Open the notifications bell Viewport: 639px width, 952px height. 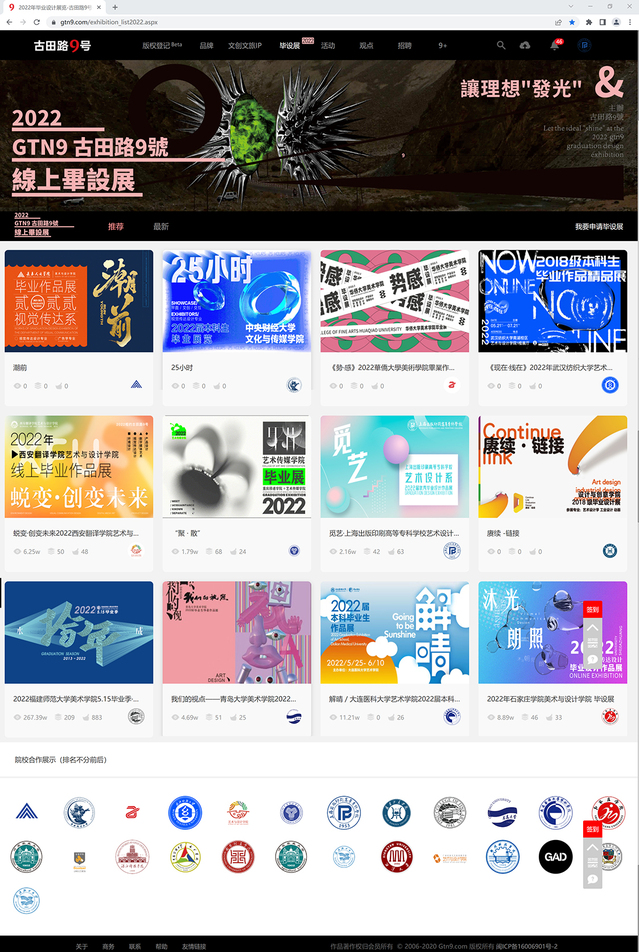click(x=554, y=45)
